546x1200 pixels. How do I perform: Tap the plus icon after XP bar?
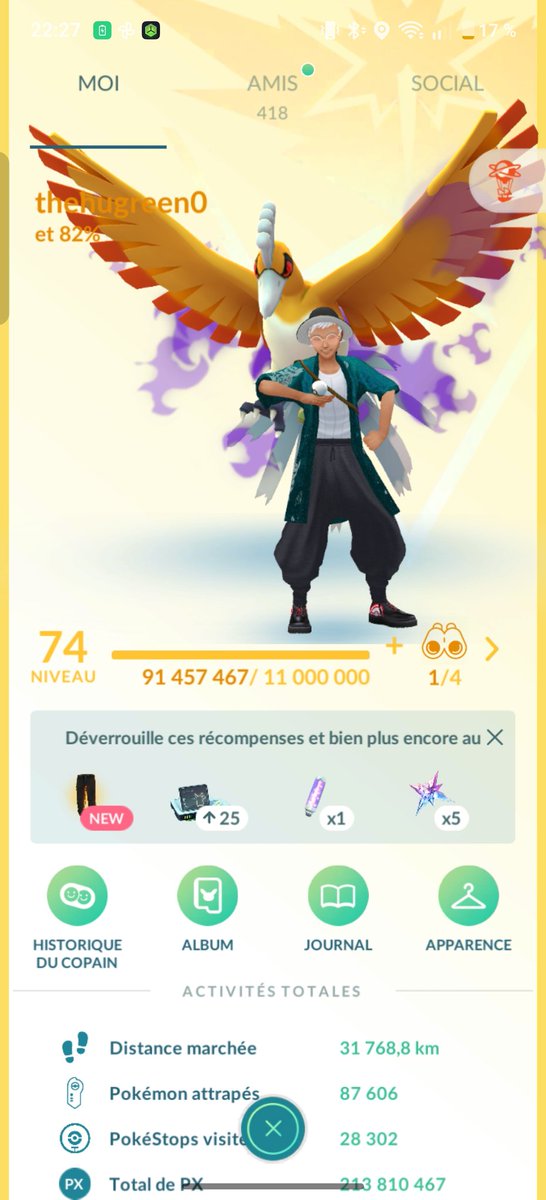[394, 646]
